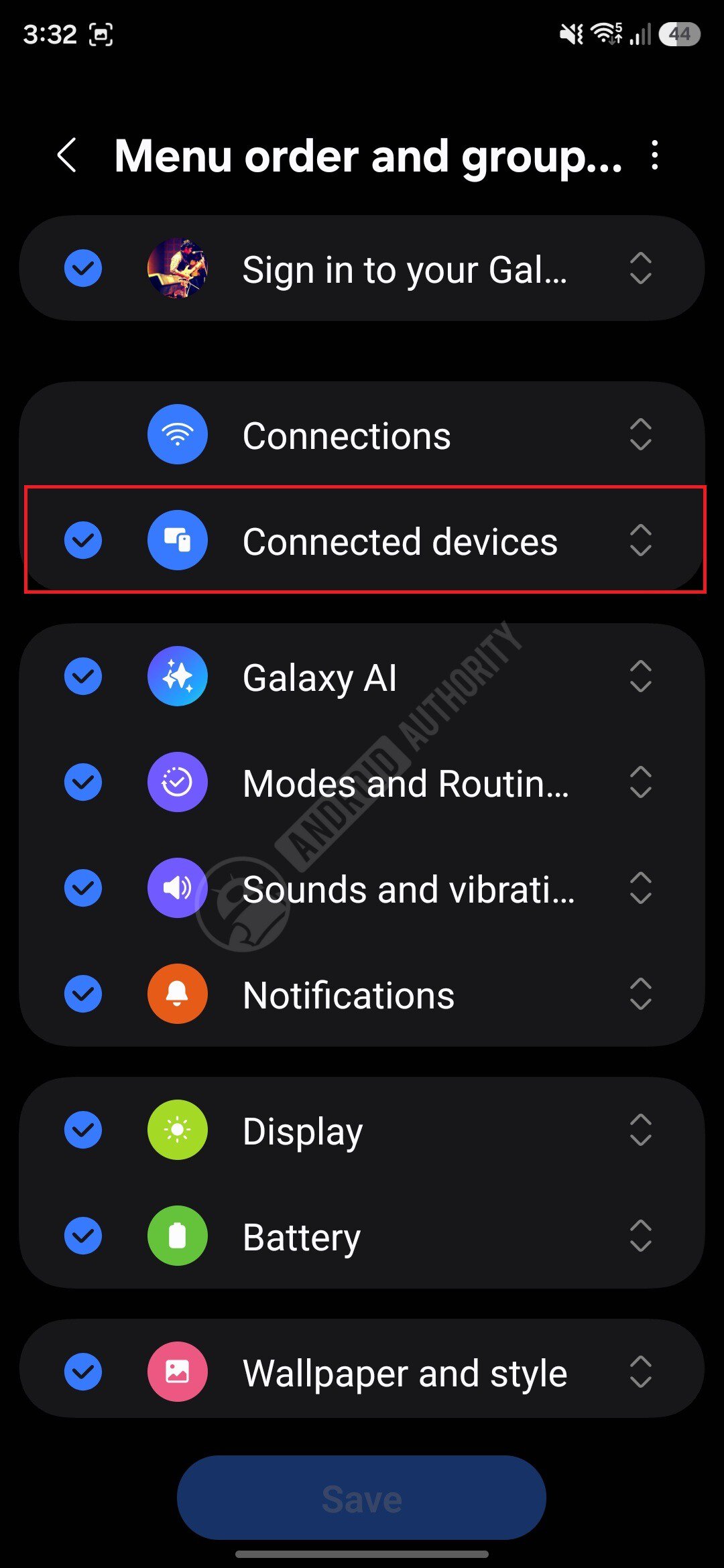Uncheck the Connected devices checkbox
This screenshot has height=1568, width=724.
pyautogui.click(x=83, y=540)
